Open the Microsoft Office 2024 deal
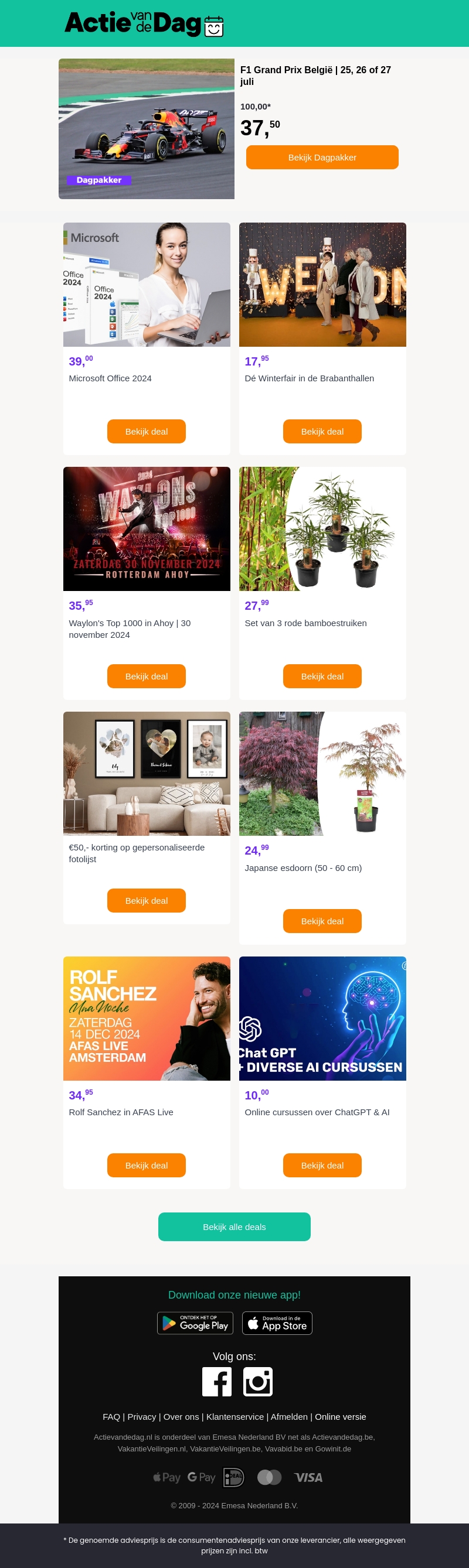469x1568 pixels. (x=146, y=432)
